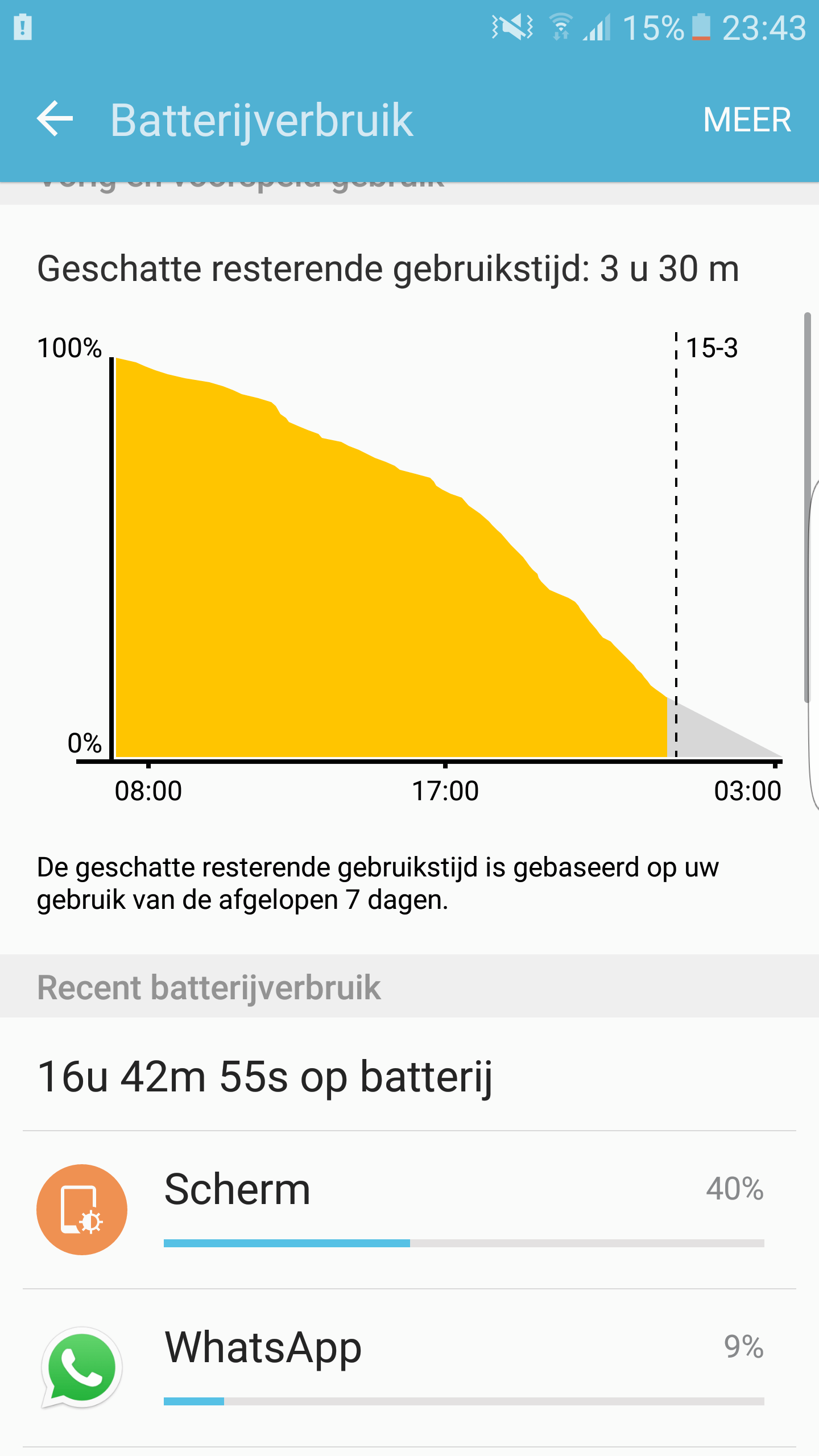
Task: Open the MEER menu
Action: (747, 120)
